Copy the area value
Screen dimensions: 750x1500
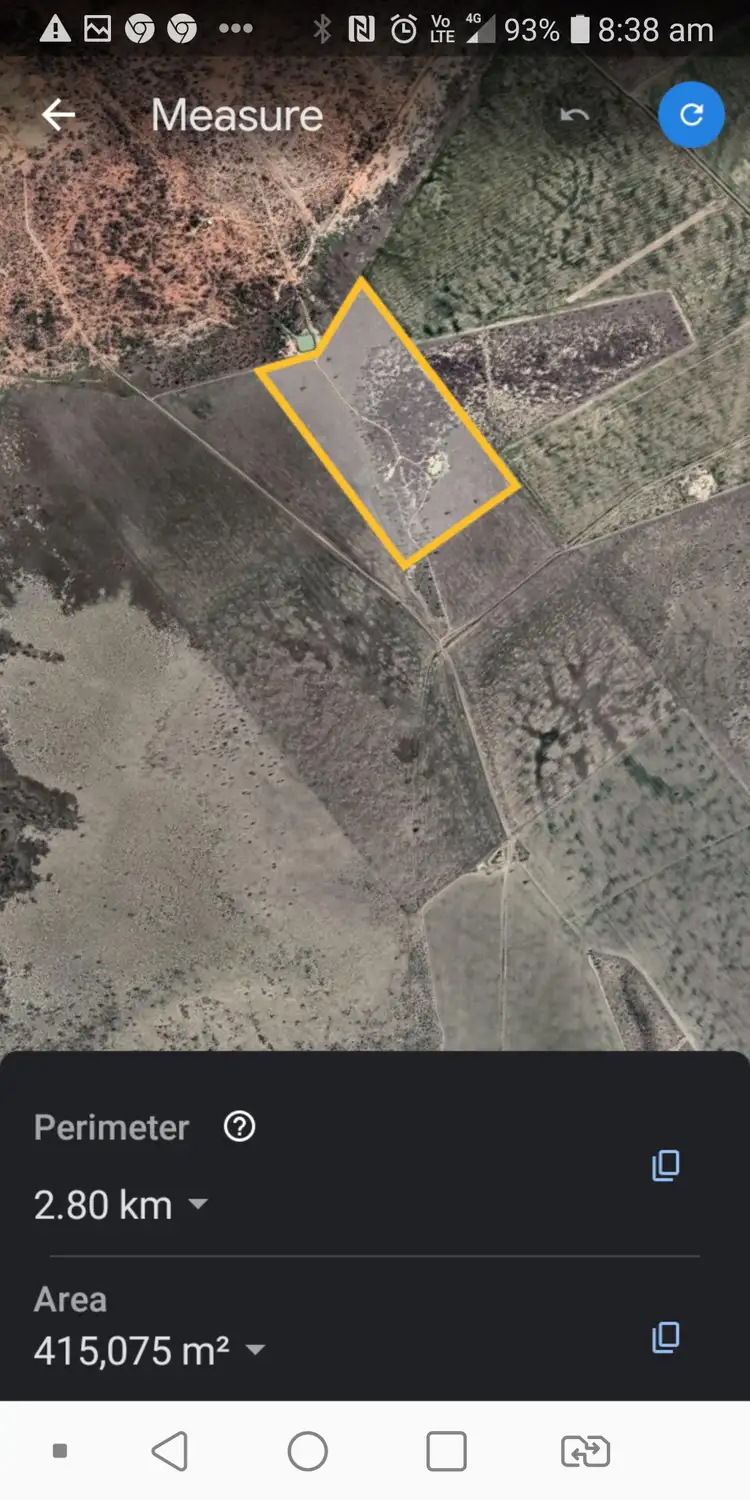[x=666, y=1338]
